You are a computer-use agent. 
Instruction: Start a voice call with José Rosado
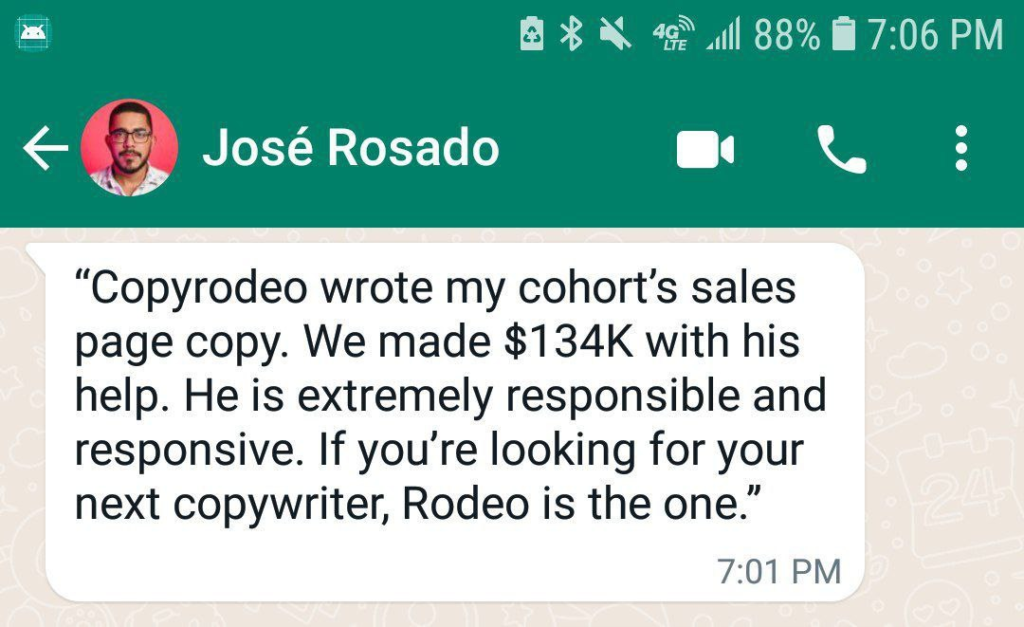coord(841,150)
